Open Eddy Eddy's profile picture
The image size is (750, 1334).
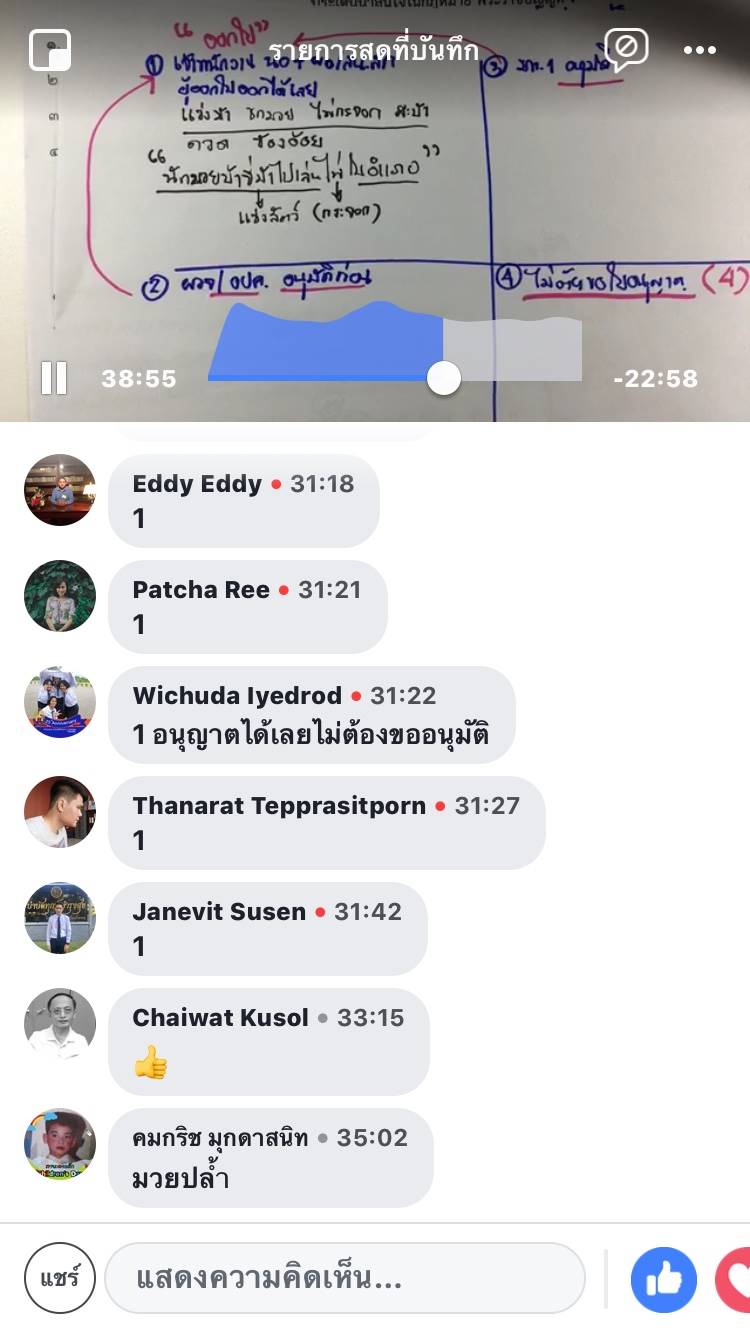(60, 490)
